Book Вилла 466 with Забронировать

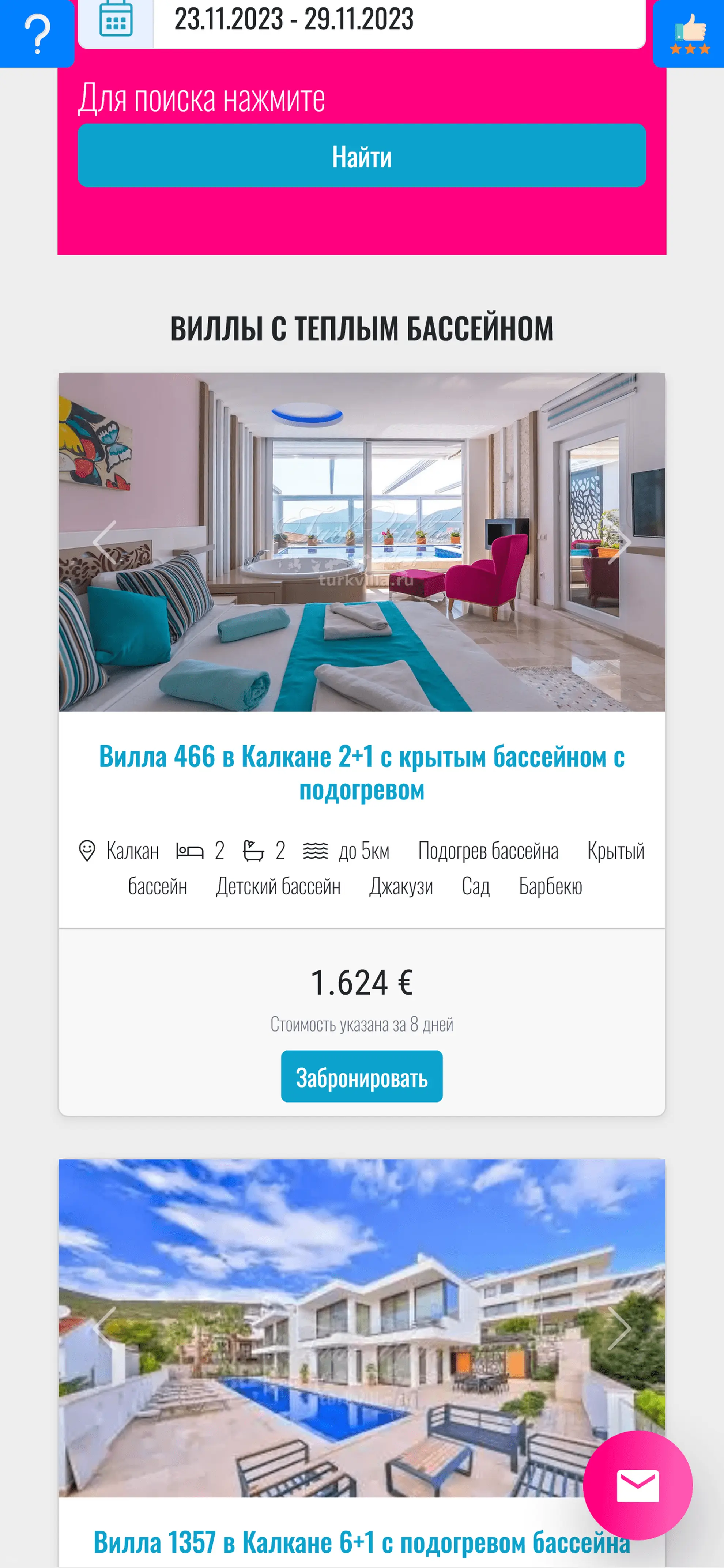pos(362,1077)
